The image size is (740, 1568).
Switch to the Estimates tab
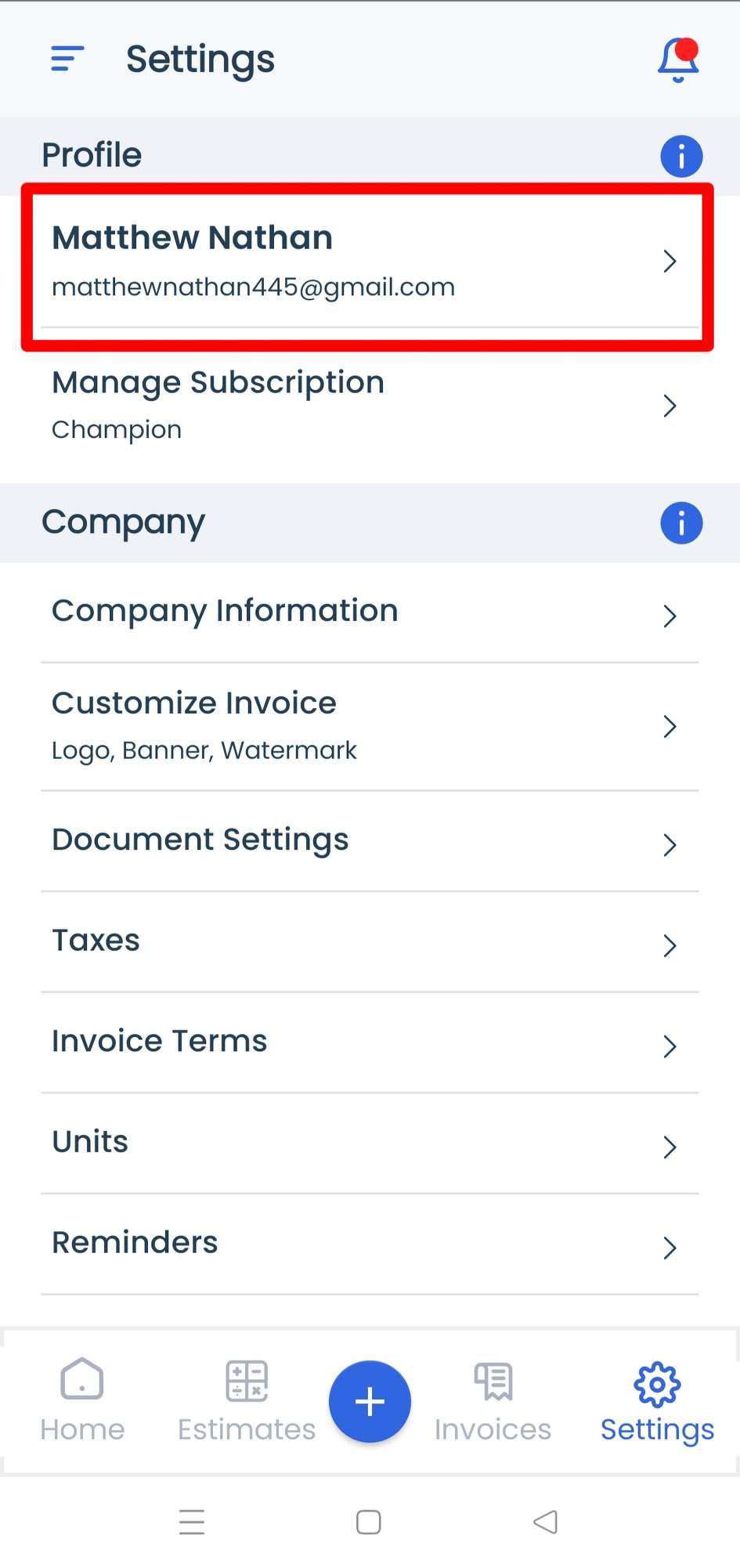[247, 1400]
